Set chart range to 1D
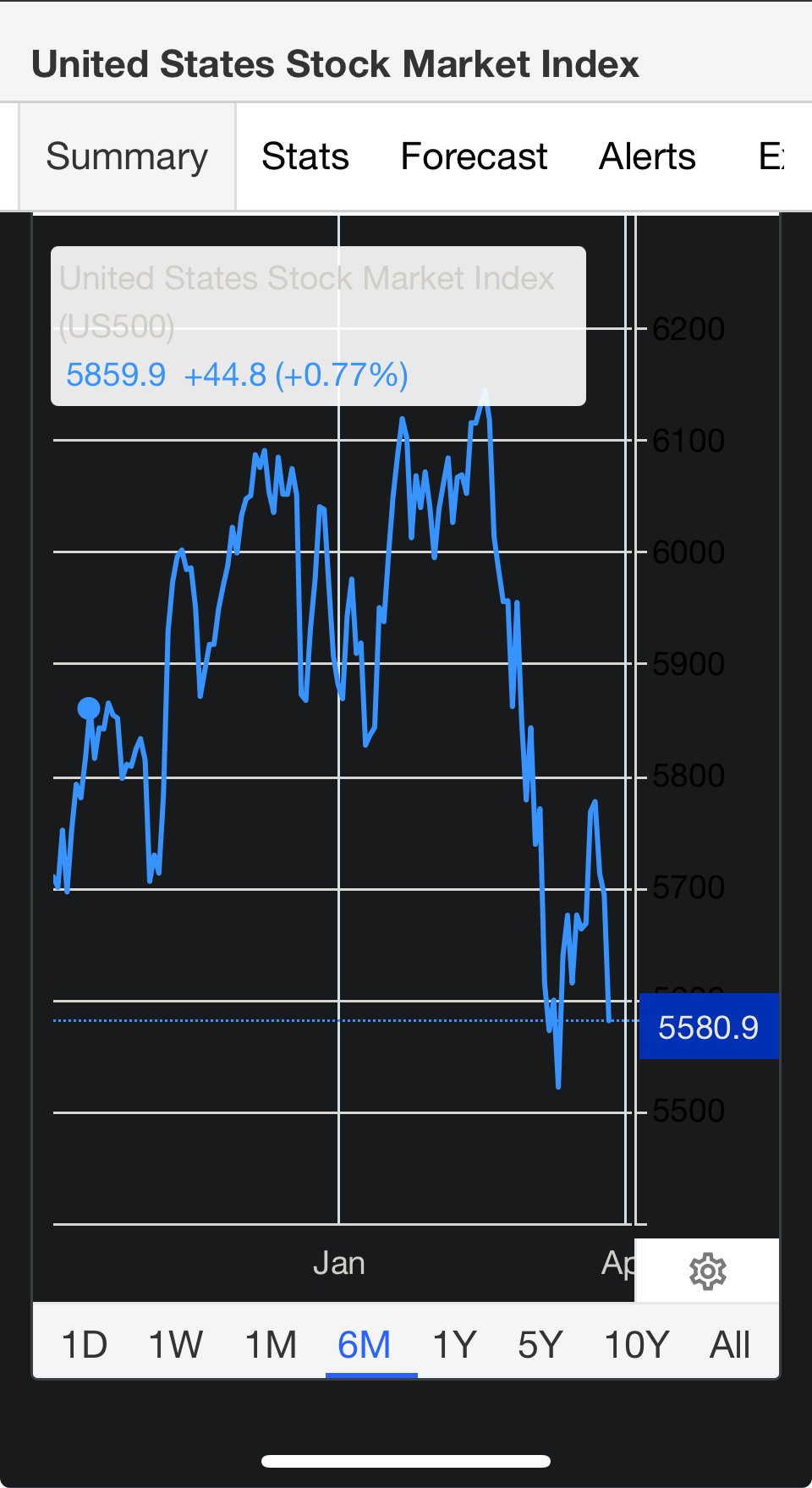812x1488 pixels. coord(85,1344)
